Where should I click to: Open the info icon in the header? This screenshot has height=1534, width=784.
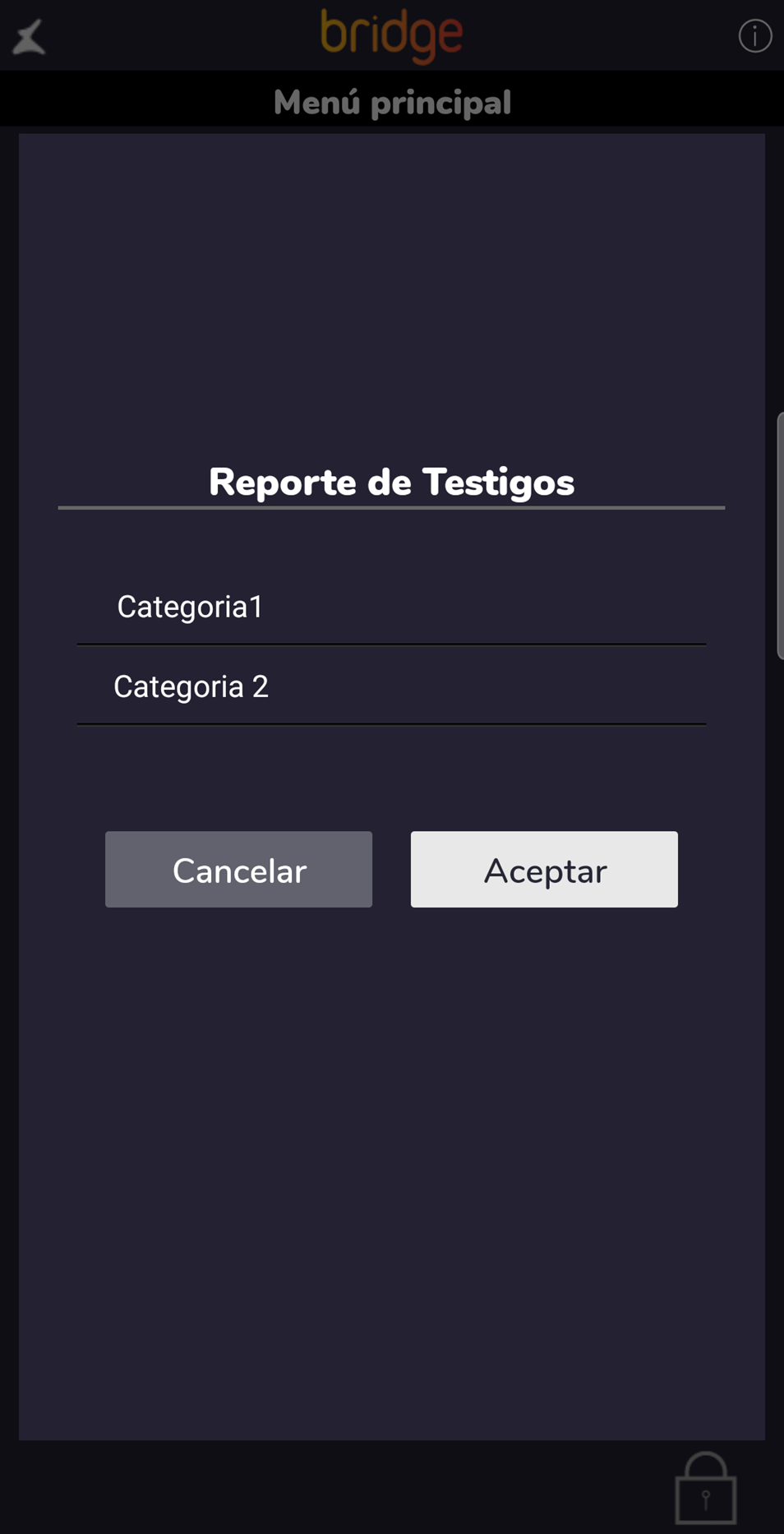click(754, 36)
